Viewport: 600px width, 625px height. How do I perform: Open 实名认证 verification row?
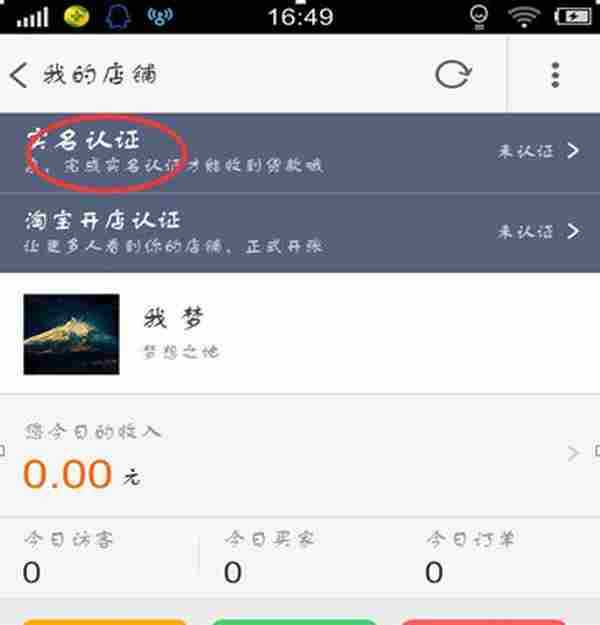coord(300,152)
